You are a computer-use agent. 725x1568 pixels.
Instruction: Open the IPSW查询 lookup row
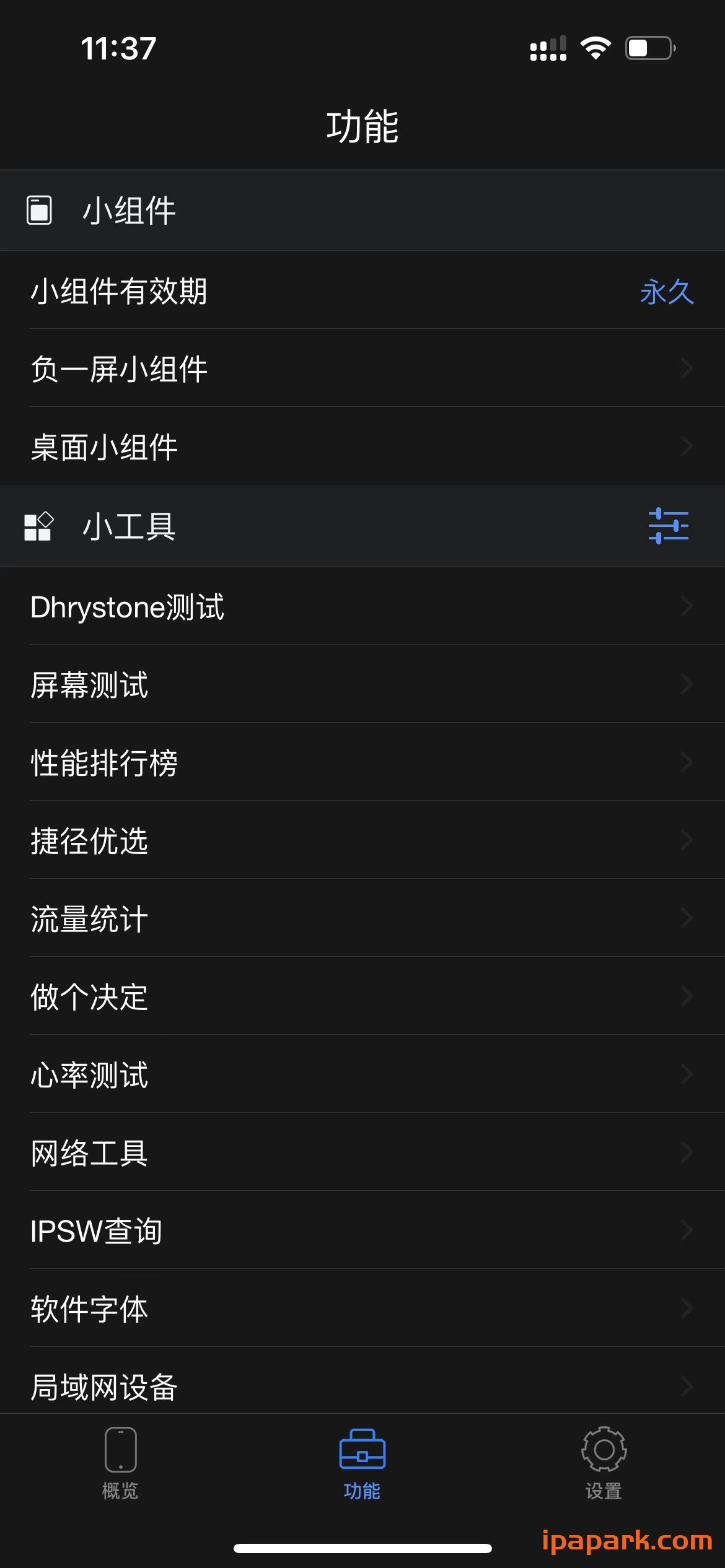(x=362, y=1231)
